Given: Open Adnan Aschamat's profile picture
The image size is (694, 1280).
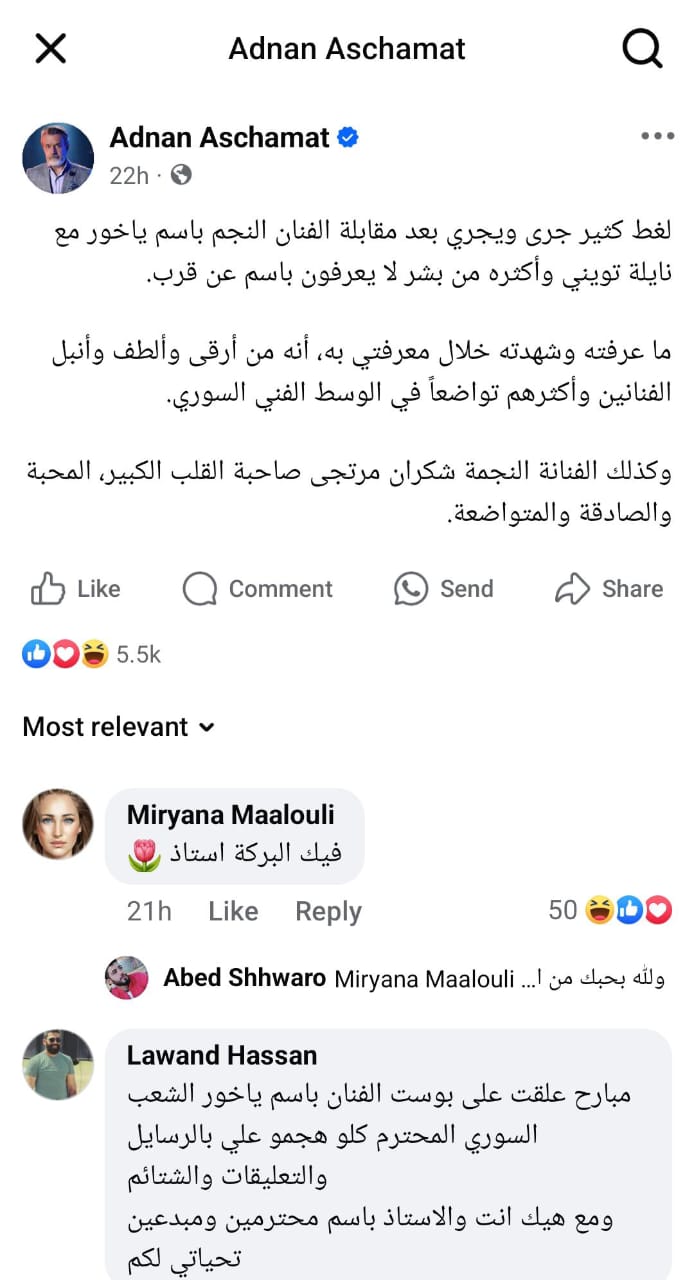Looking at the screenshot, I should [x=58, y=158].
